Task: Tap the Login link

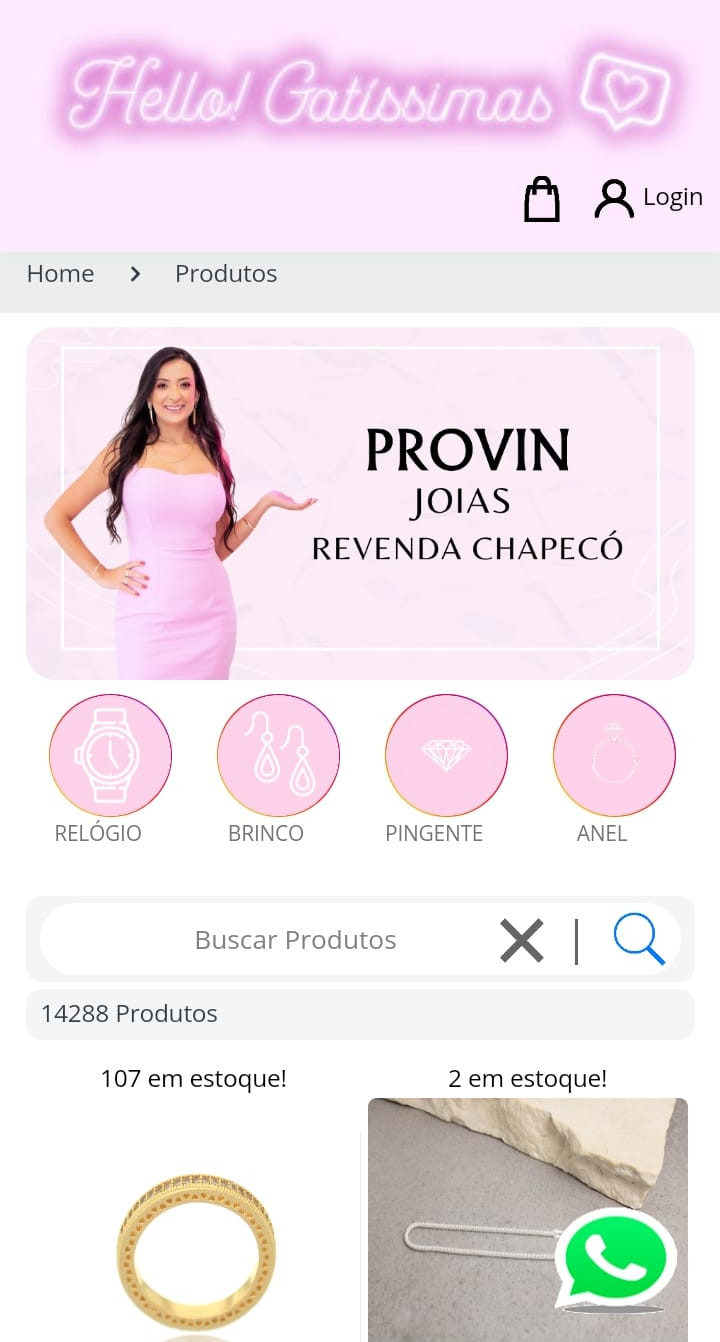Action: tap(649, 198)
